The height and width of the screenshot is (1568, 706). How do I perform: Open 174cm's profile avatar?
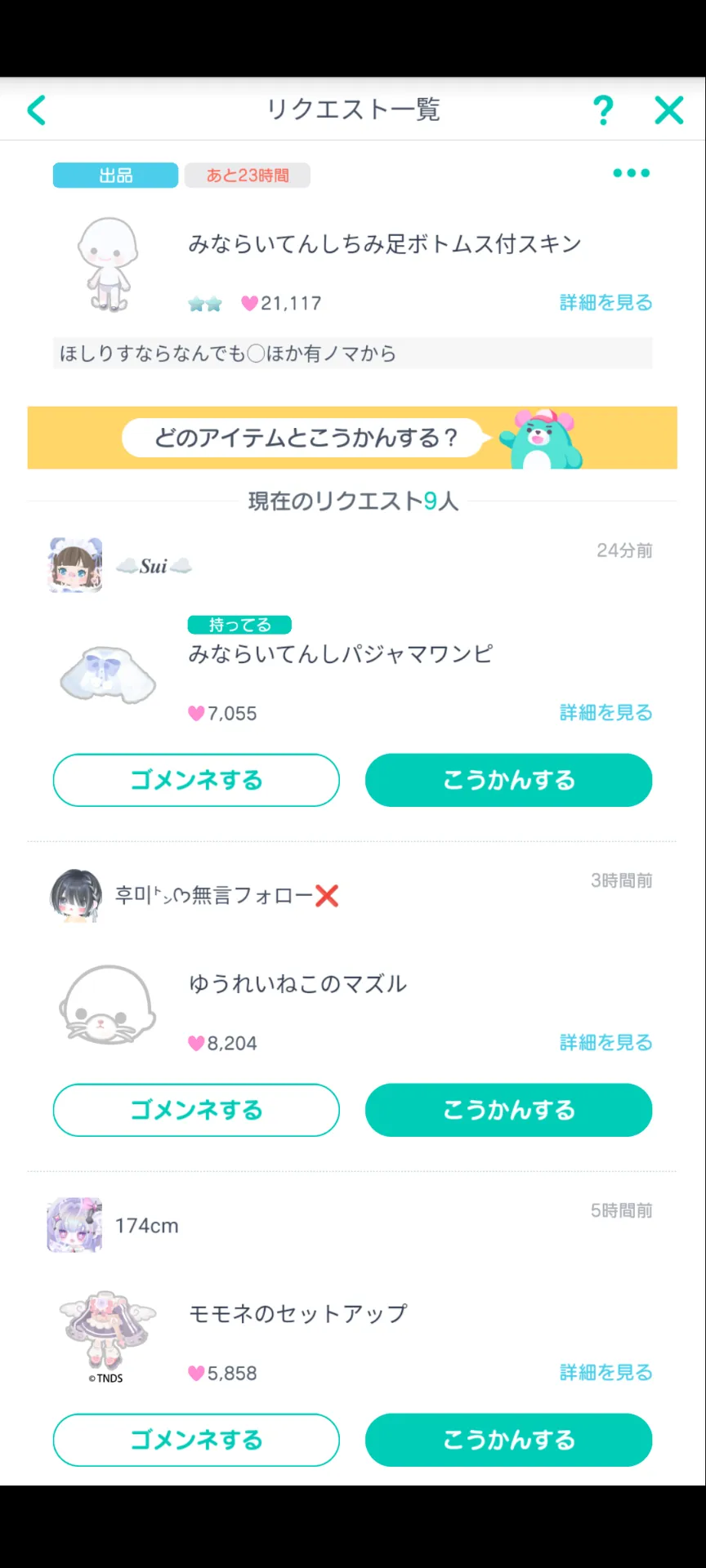coord(76,1225)
